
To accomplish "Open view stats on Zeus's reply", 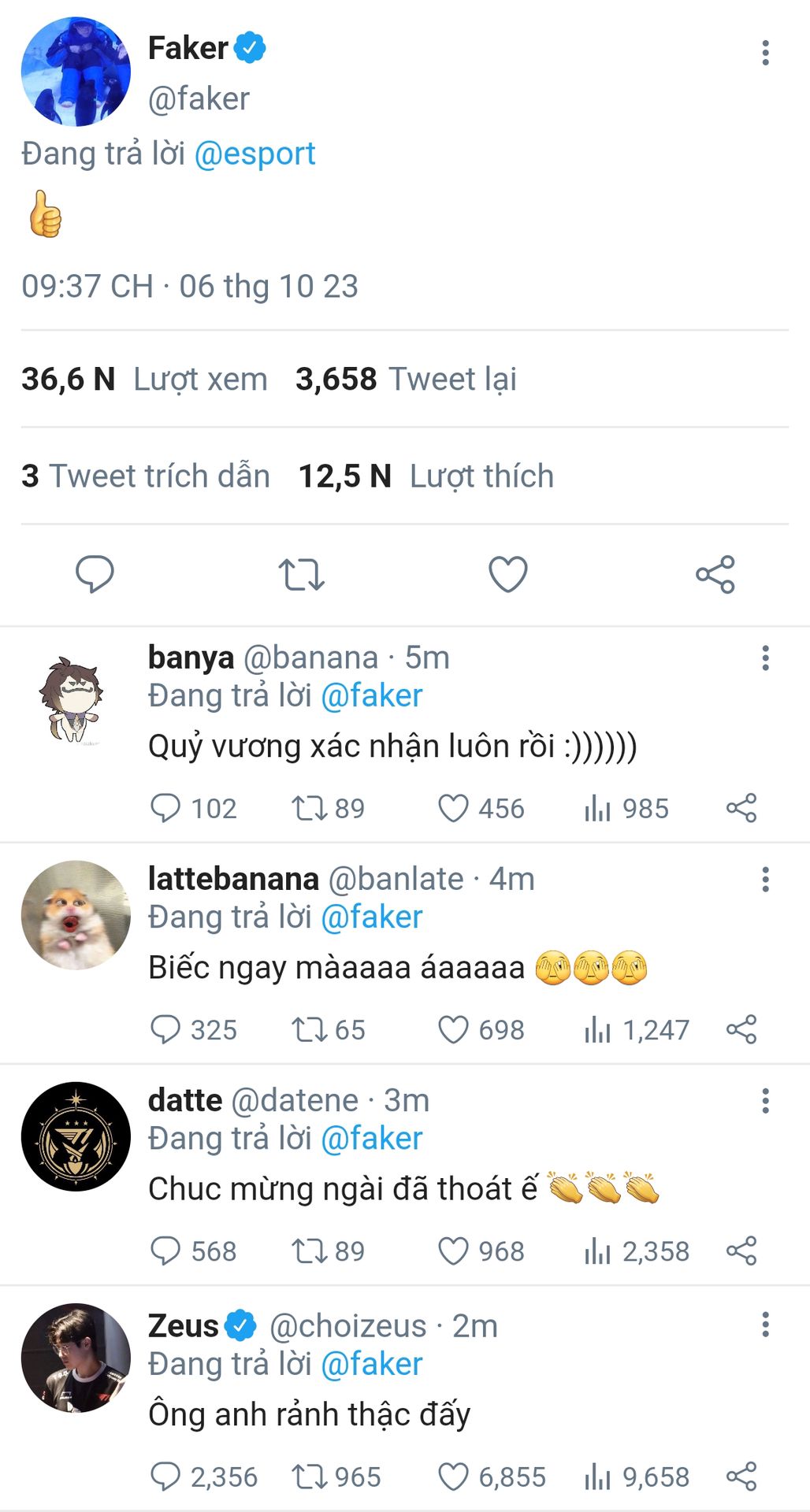I will point(637,1477).
